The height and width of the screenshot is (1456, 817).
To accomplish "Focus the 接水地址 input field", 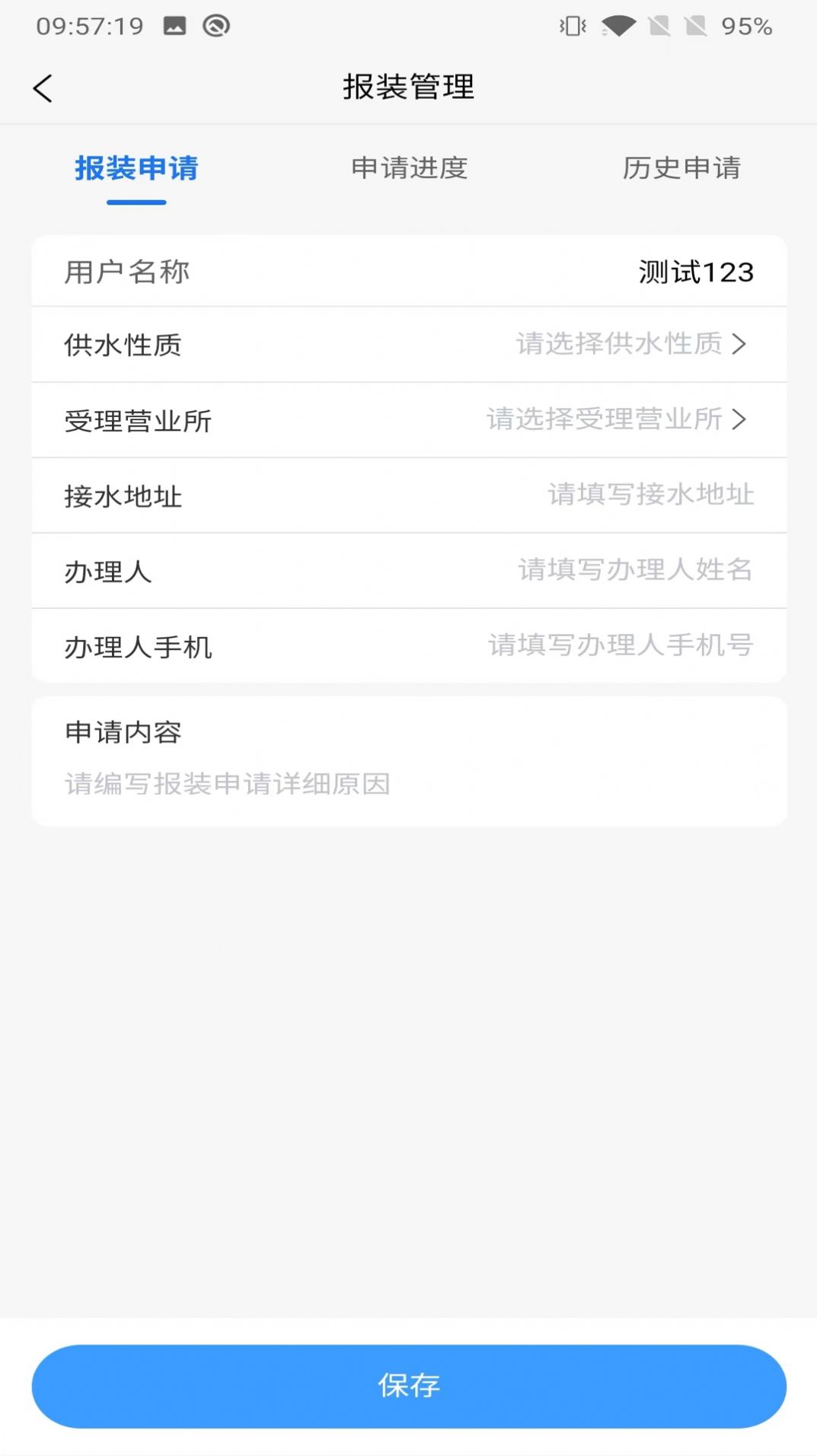I will tap(650, 495).
